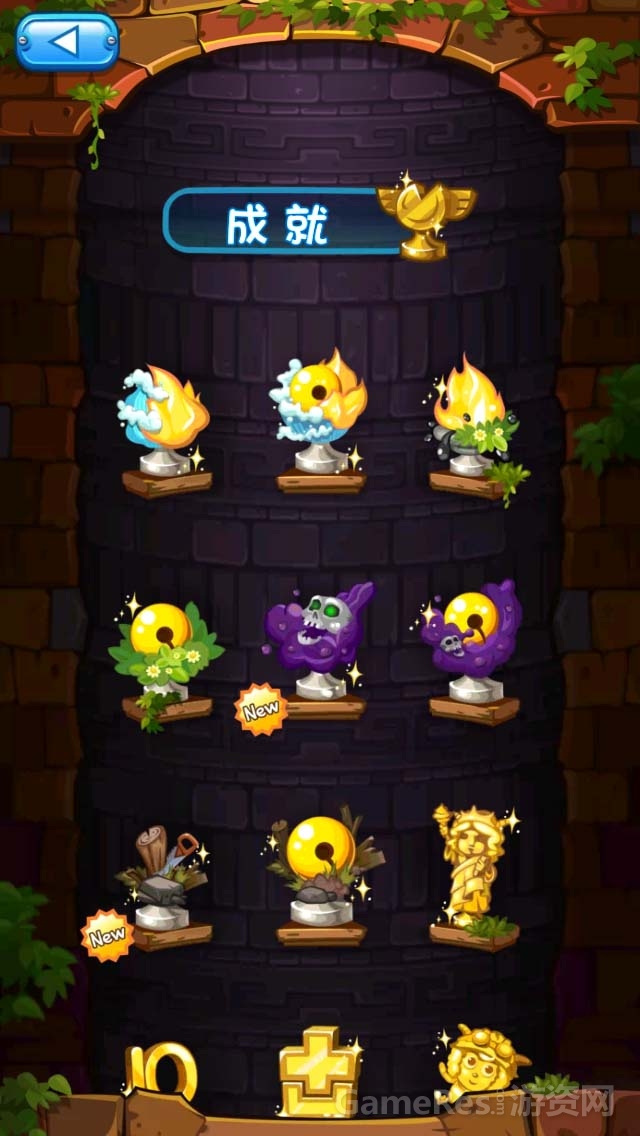This screenshot has width=640, height=1136.
Task: Select the yellow eye wave and fire trophy
Action: (x=320, y=417)
